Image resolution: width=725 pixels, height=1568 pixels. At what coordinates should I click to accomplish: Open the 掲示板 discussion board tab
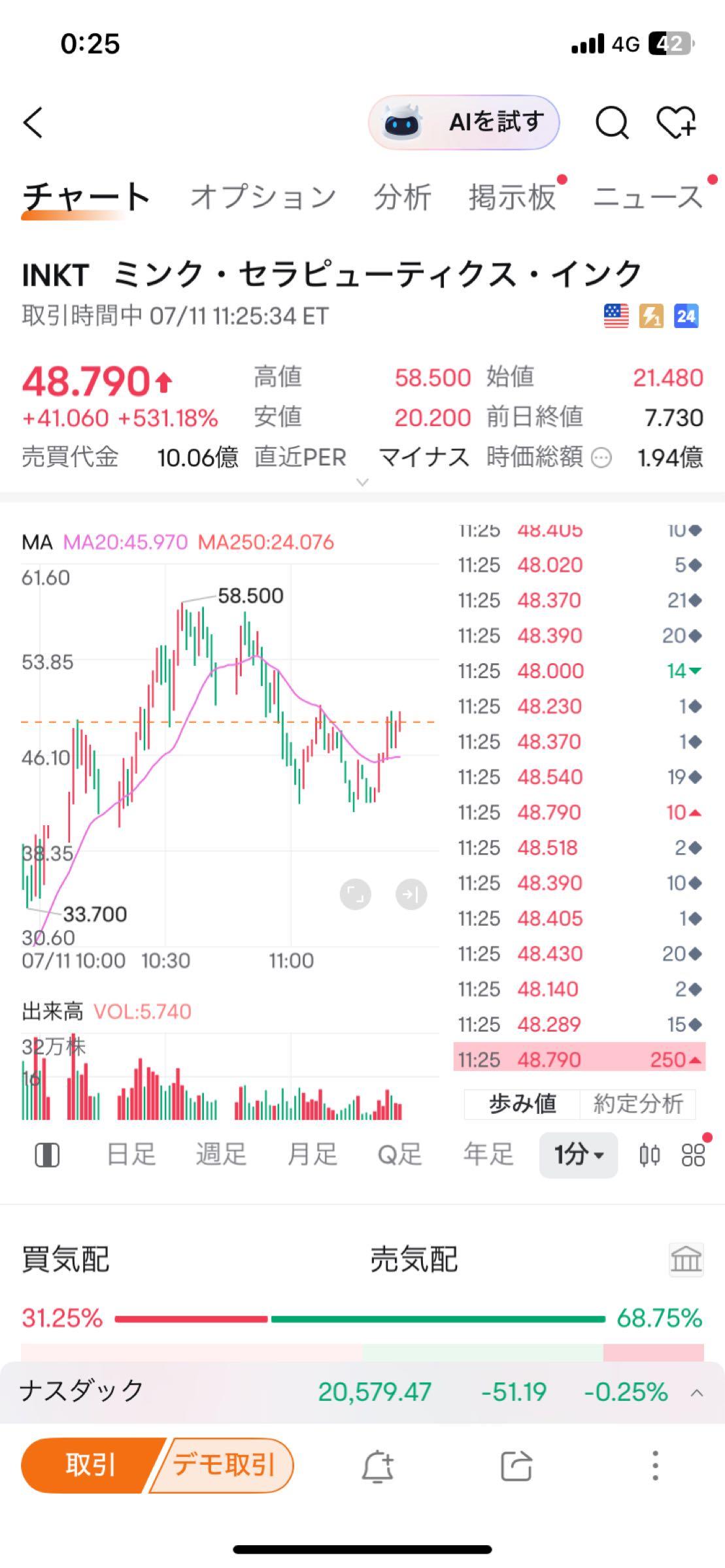509,196
